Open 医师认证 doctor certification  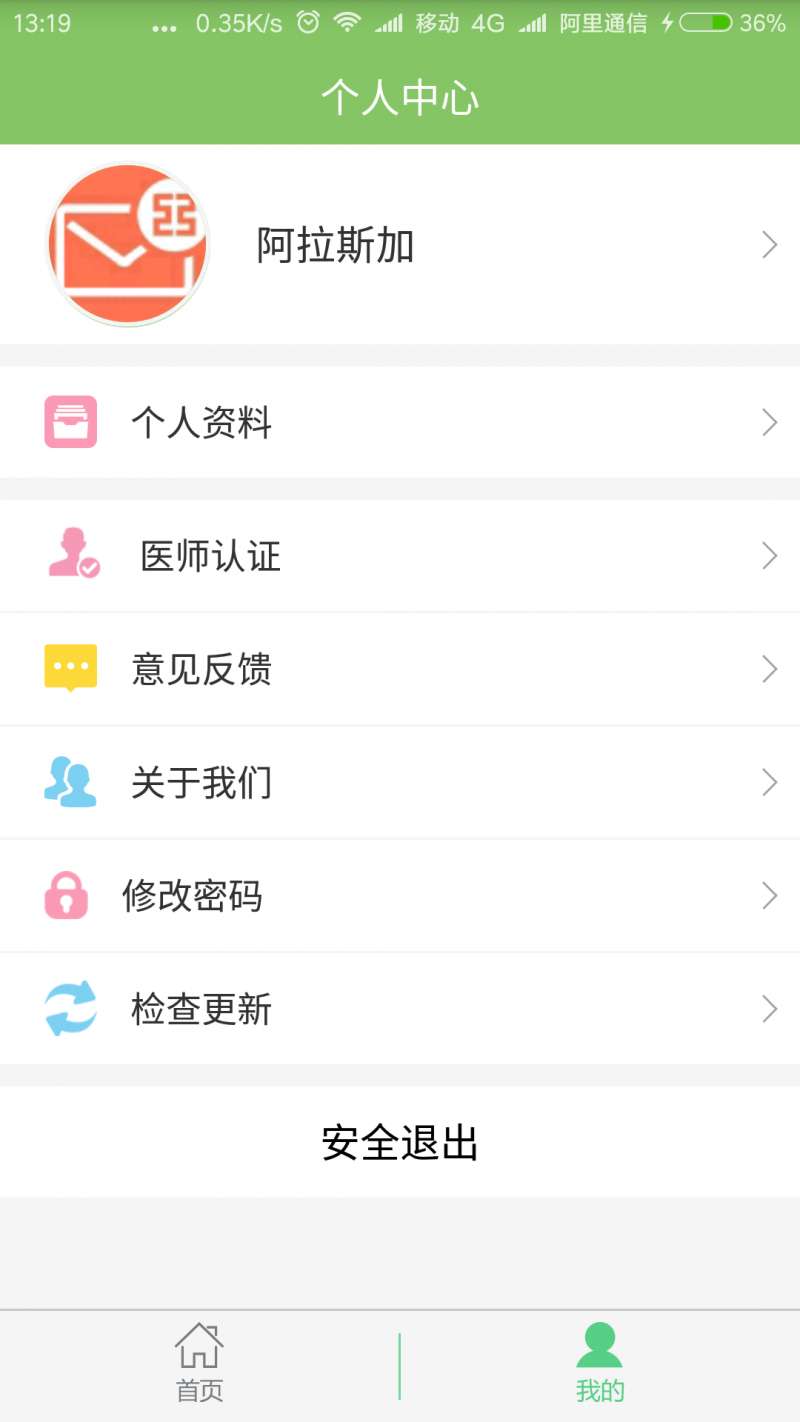[x=400, y=556]
